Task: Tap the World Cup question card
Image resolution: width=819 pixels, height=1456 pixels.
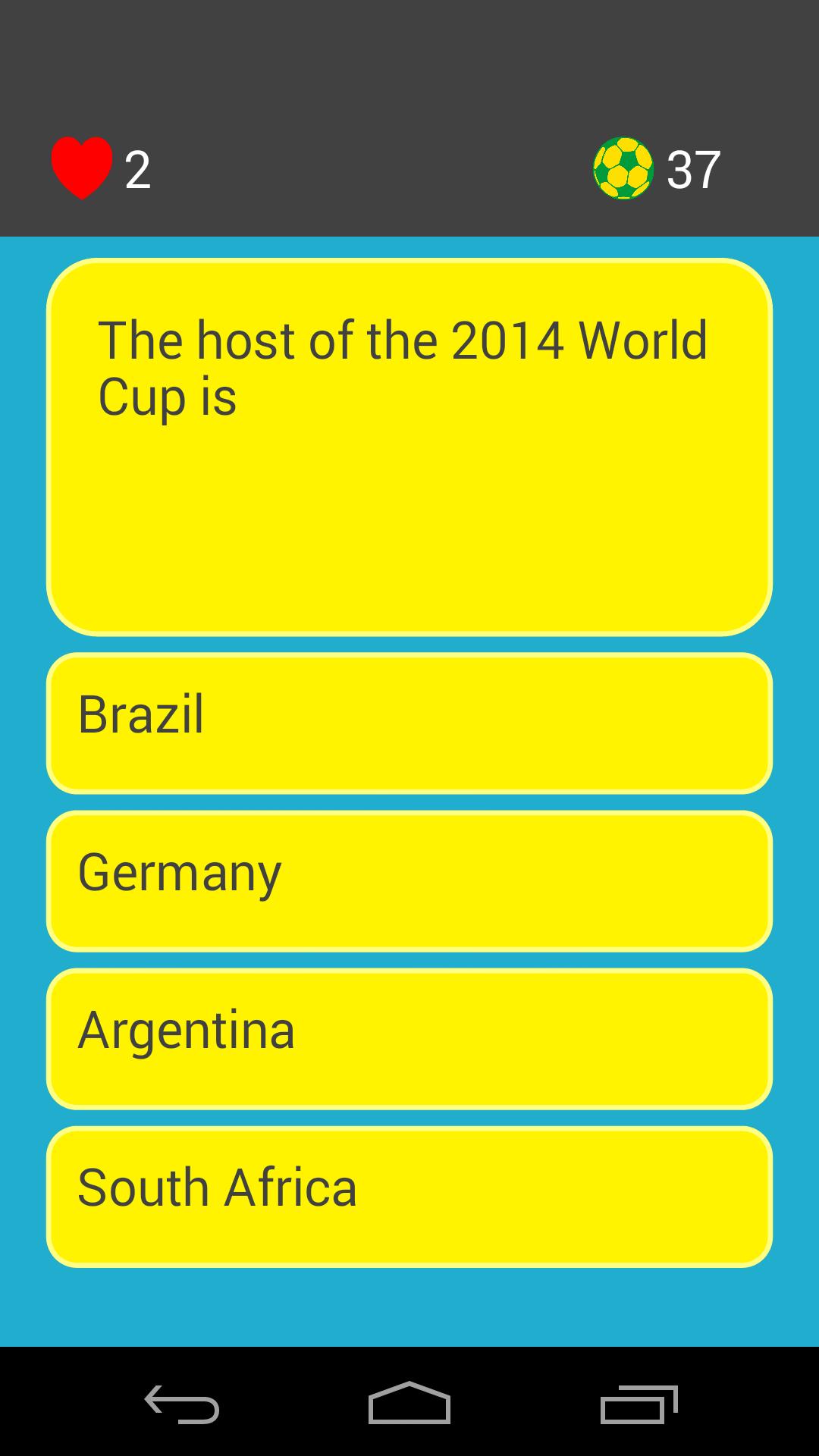Action: point(409,444)
